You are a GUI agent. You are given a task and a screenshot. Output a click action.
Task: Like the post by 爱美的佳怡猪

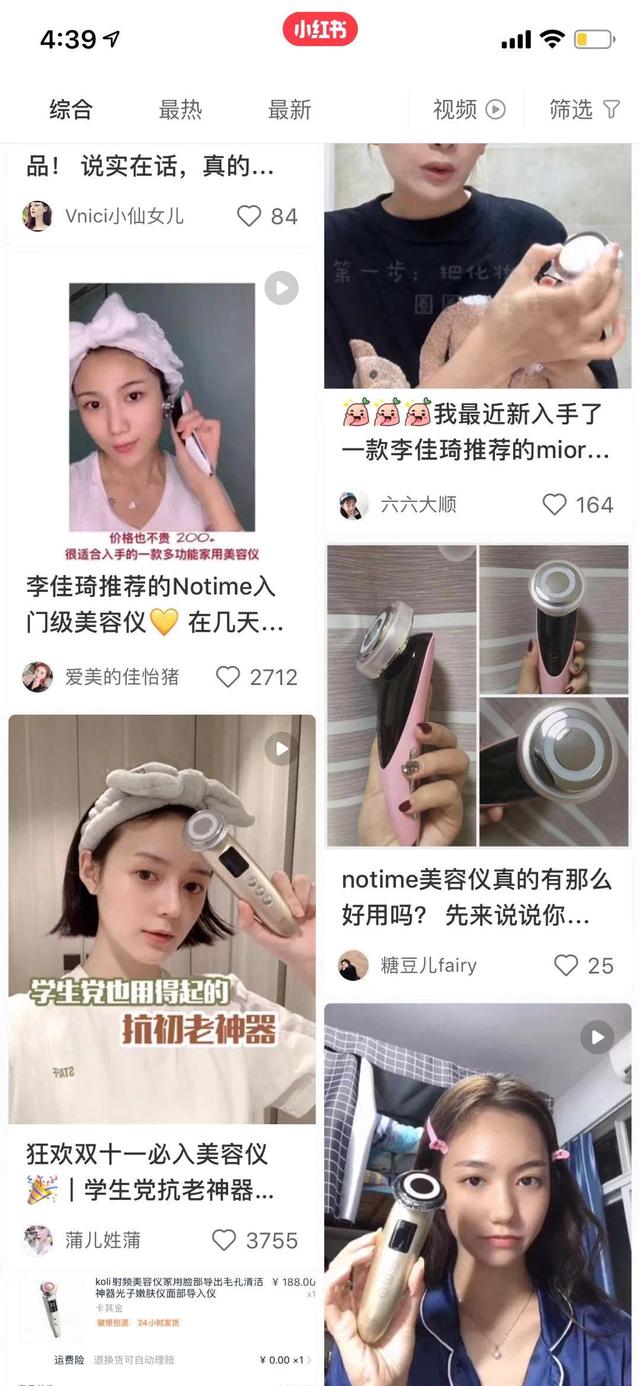pos(229,677)
